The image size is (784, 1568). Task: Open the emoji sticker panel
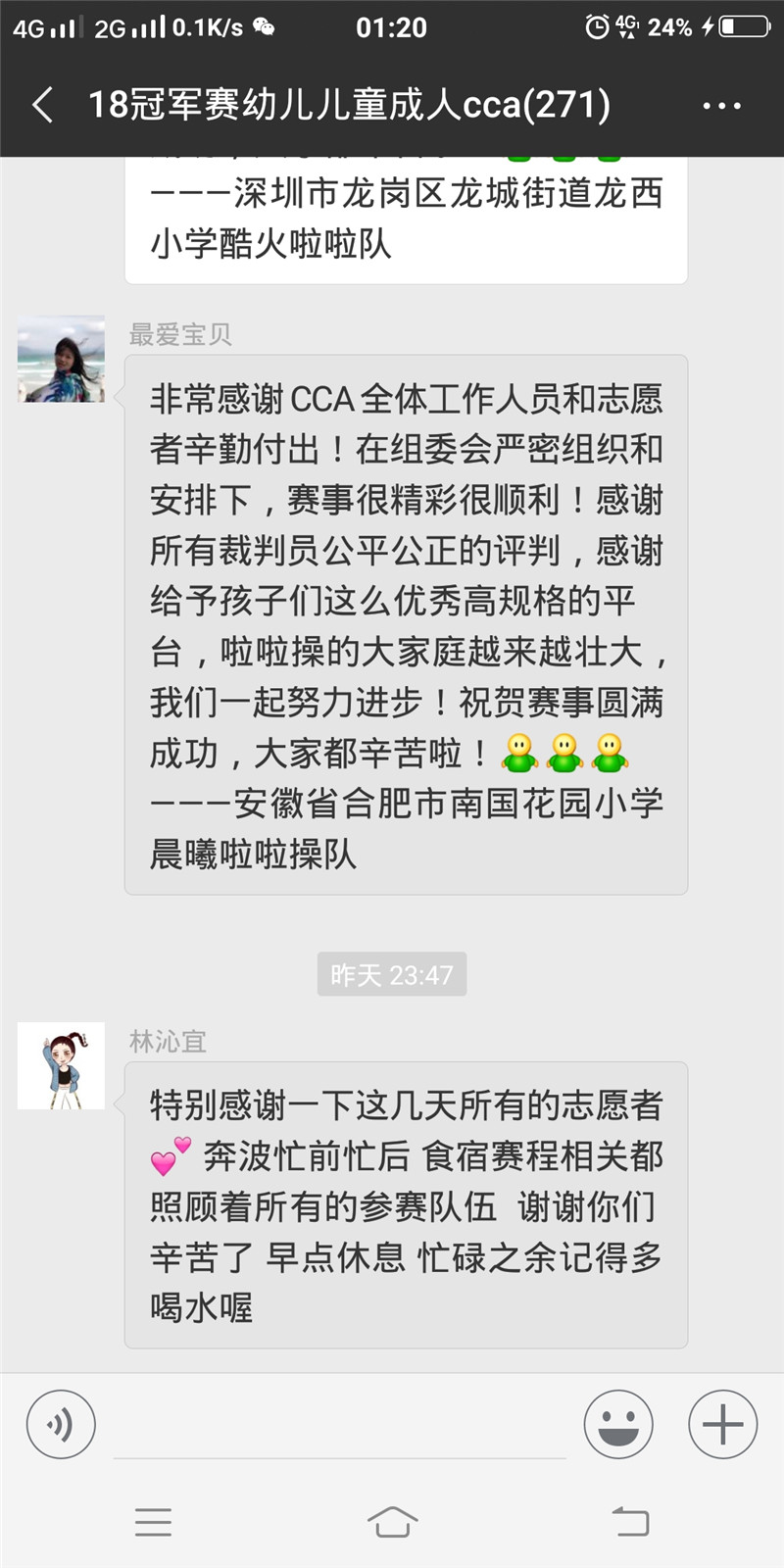(x=618, y=1424)
